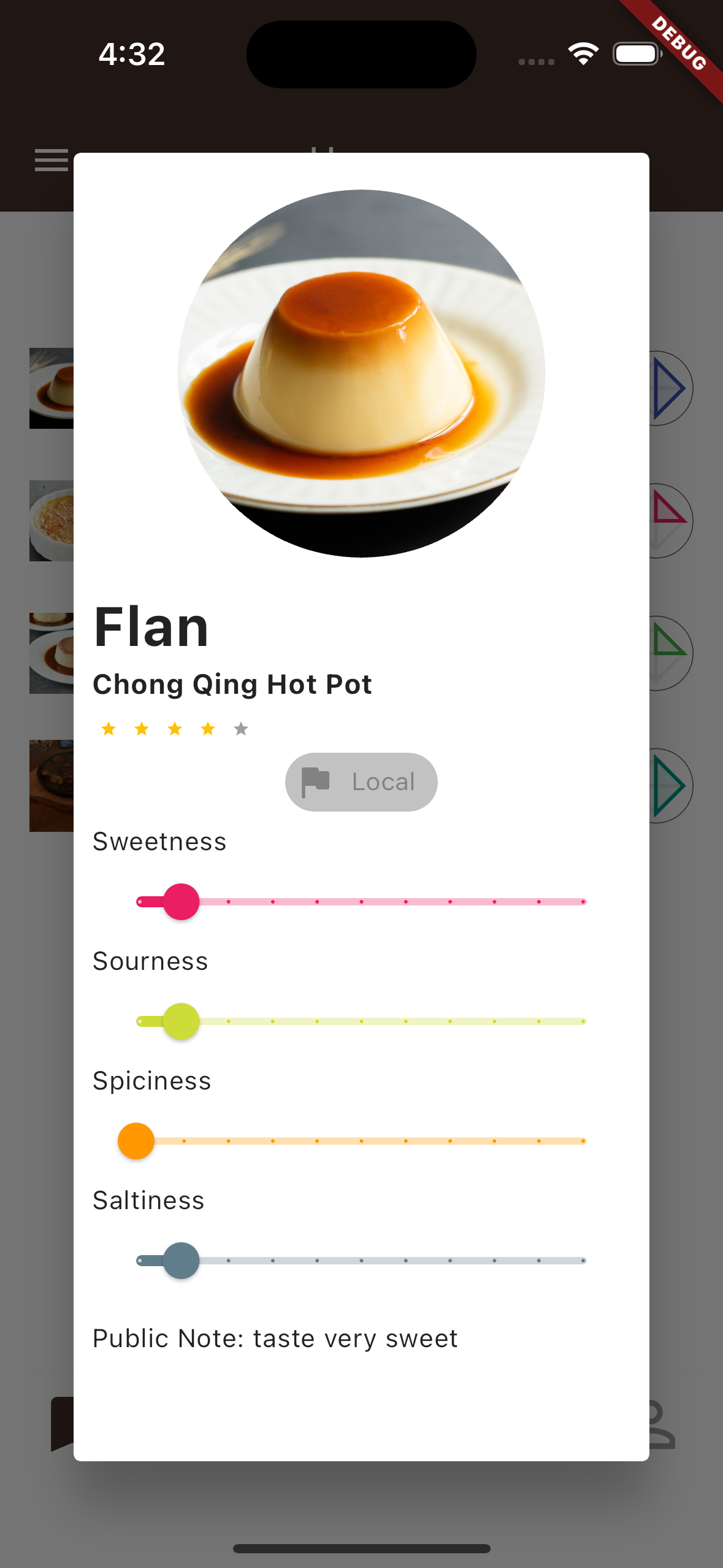
Task: Tap the fifth gray rating star
Action: pos(241,729)
